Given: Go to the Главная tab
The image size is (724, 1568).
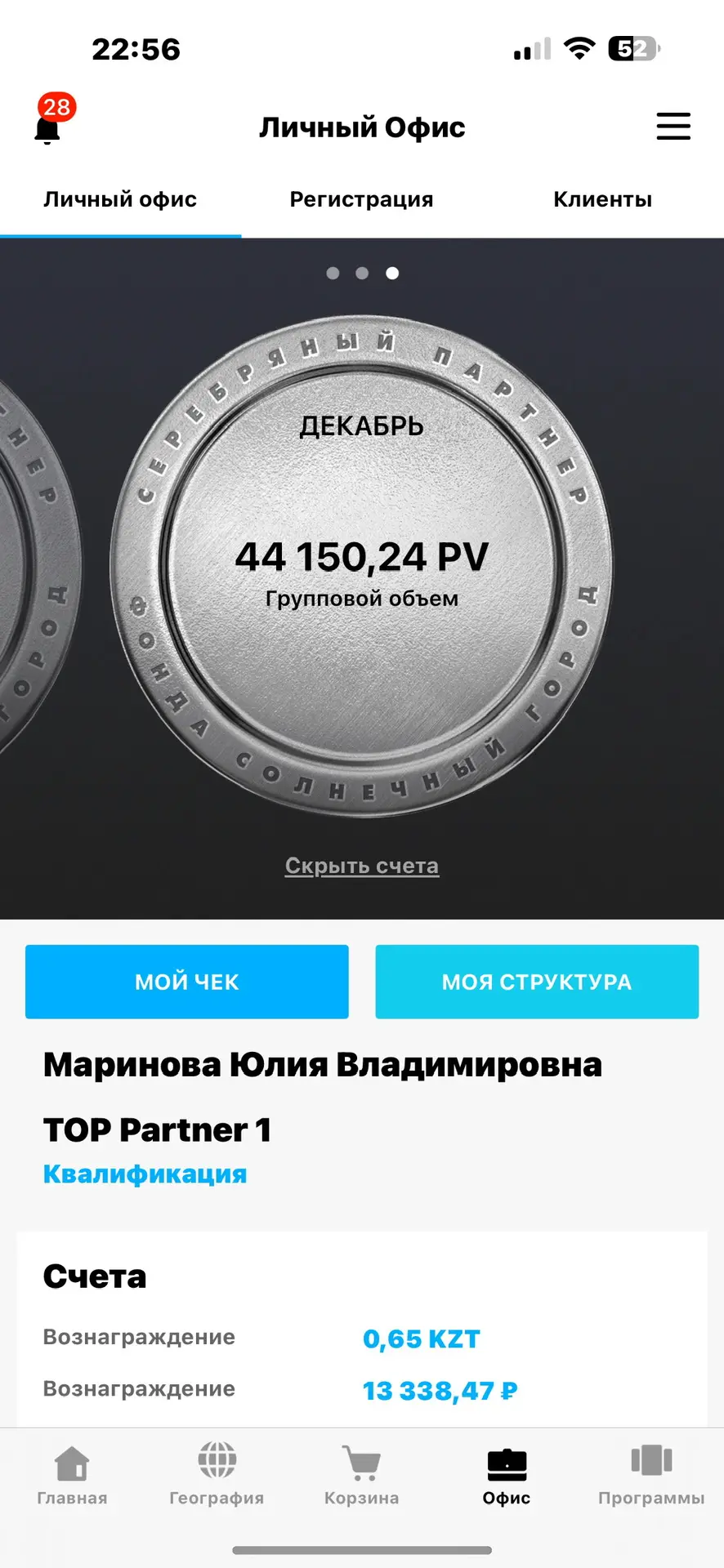Looking at the screenshot, I should coord(72,1477).
